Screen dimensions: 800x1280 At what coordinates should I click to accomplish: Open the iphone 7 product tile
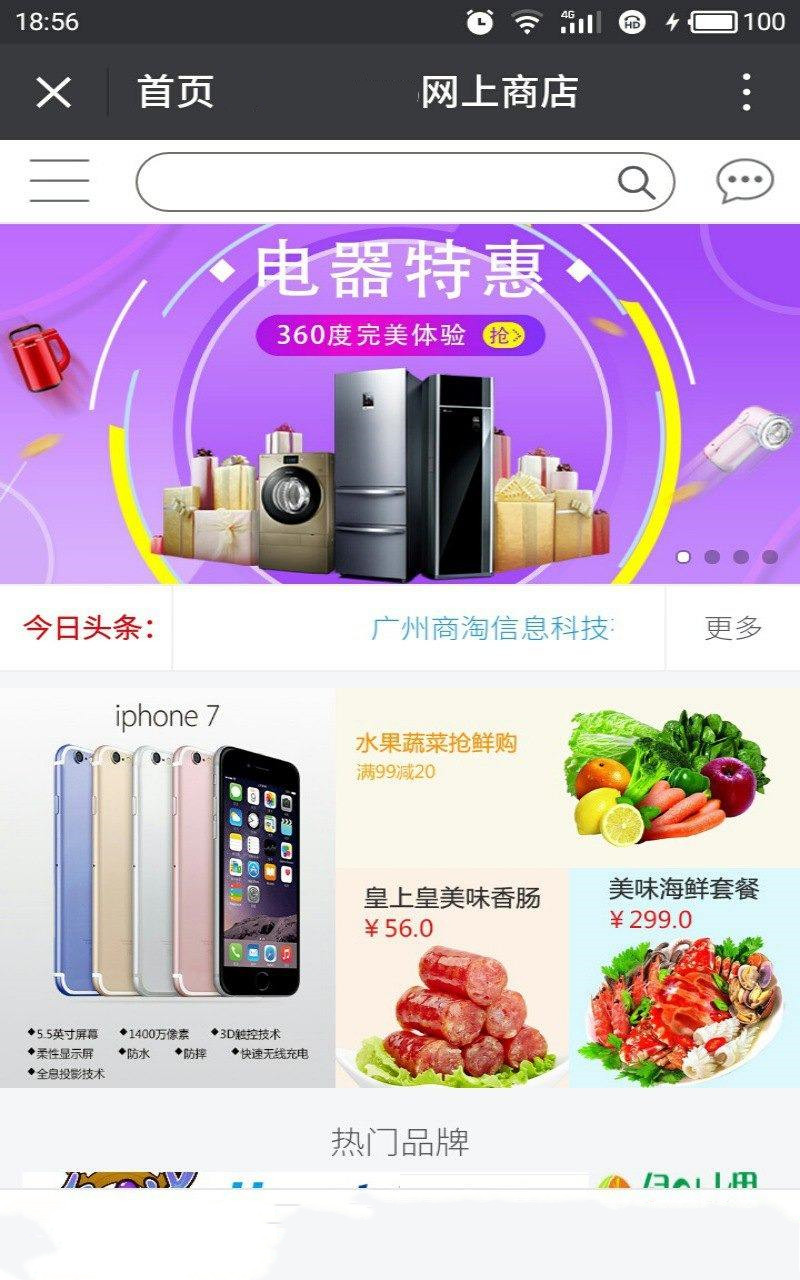(x=167, y=888)
